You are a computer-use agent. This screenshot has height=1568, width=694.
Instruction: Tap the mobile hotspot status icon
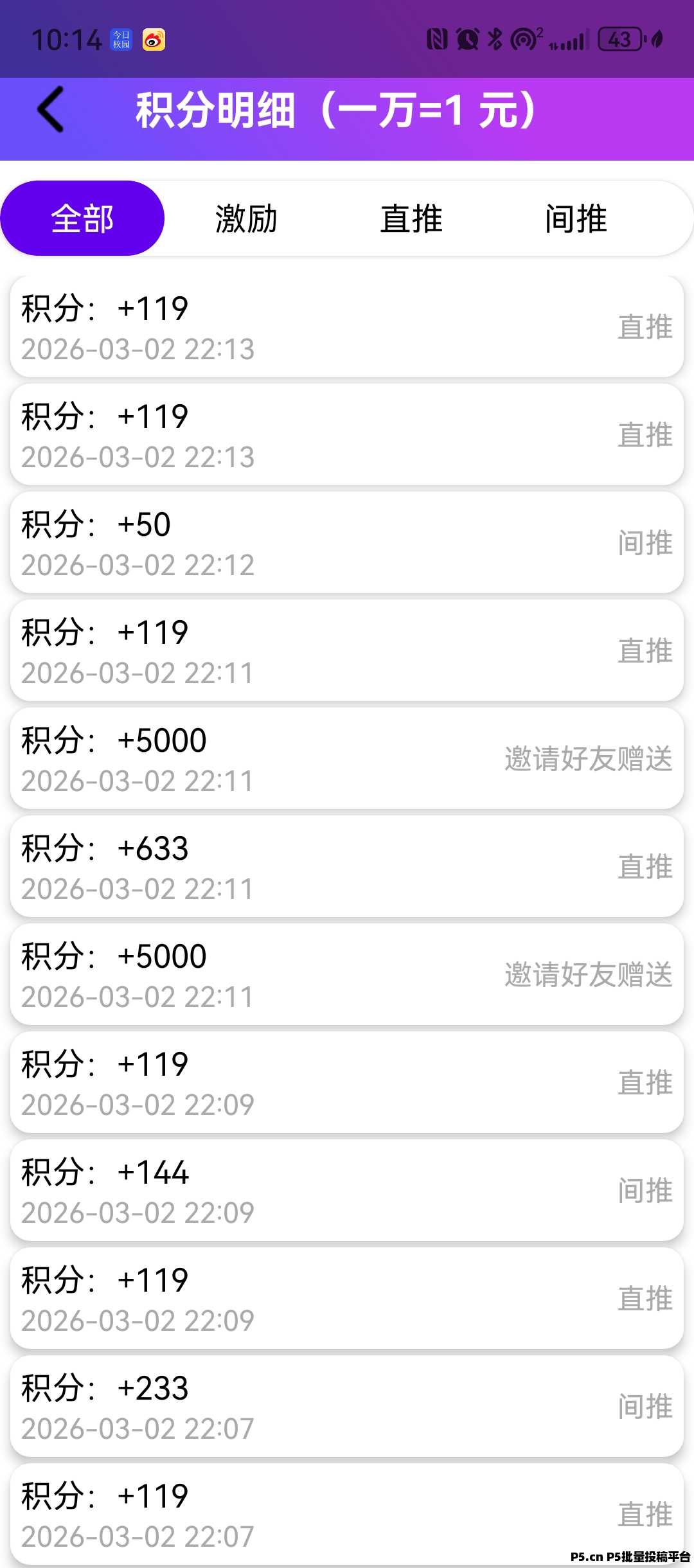pyautogui.click(x=523, y=40)
